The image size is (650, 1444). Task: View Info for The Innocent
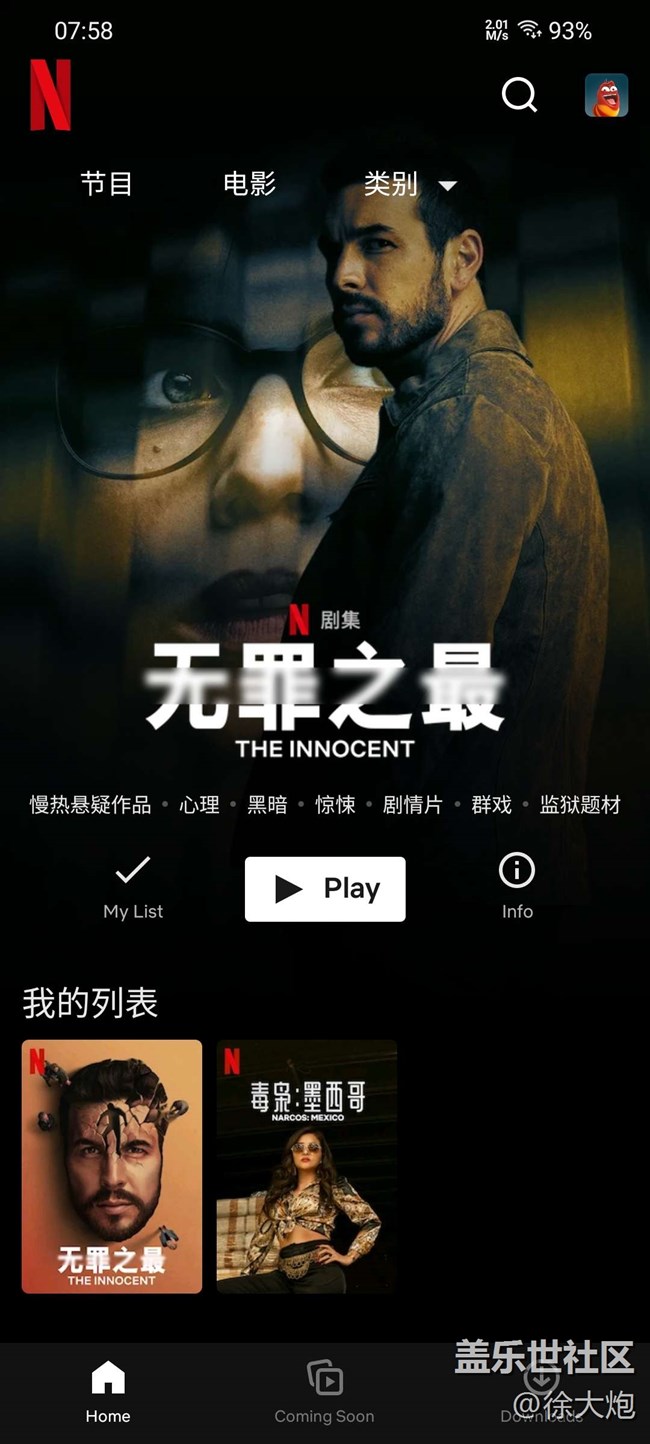517,886
